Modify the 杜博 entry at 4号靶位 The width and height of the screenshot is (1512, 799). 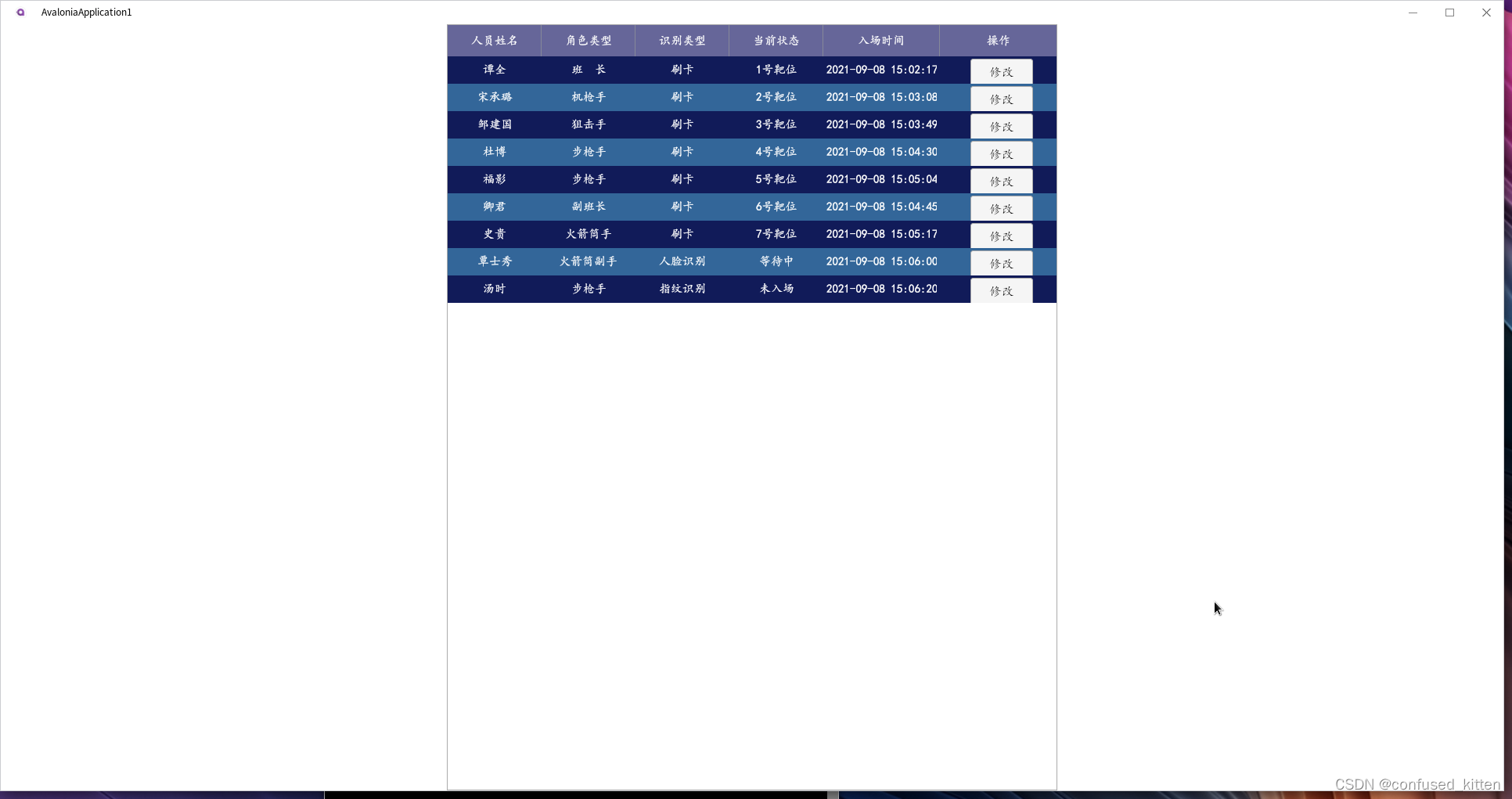click(1001, 153)
